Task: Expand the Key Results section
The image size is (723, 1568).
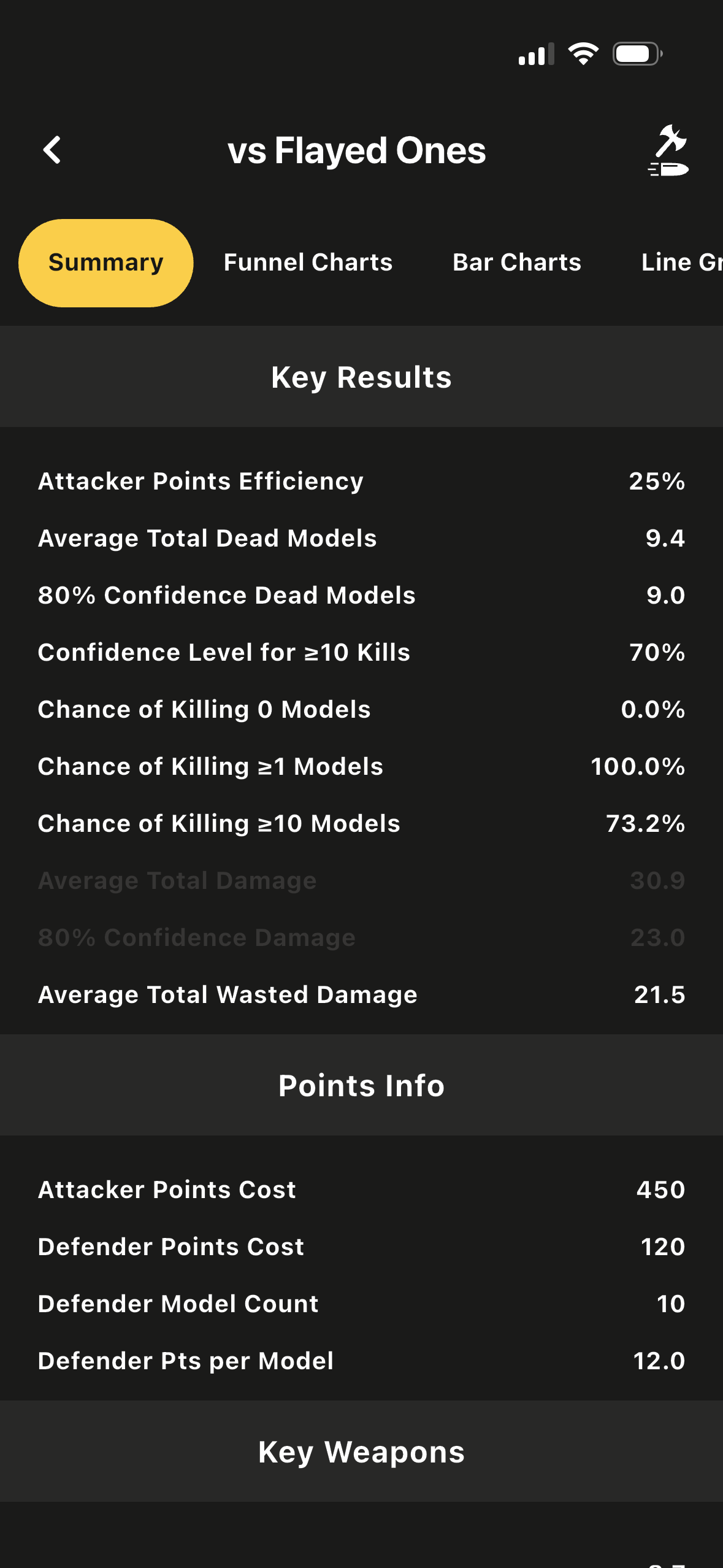Action: click(361, 377)
